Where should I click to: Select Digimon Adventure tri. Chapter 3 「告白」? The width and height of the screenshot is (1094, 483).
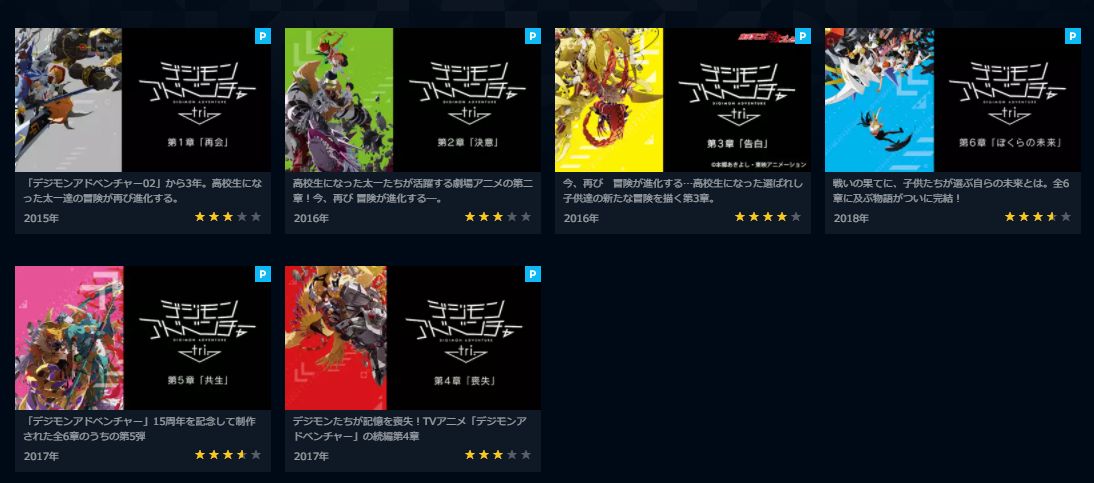point(682,100)
